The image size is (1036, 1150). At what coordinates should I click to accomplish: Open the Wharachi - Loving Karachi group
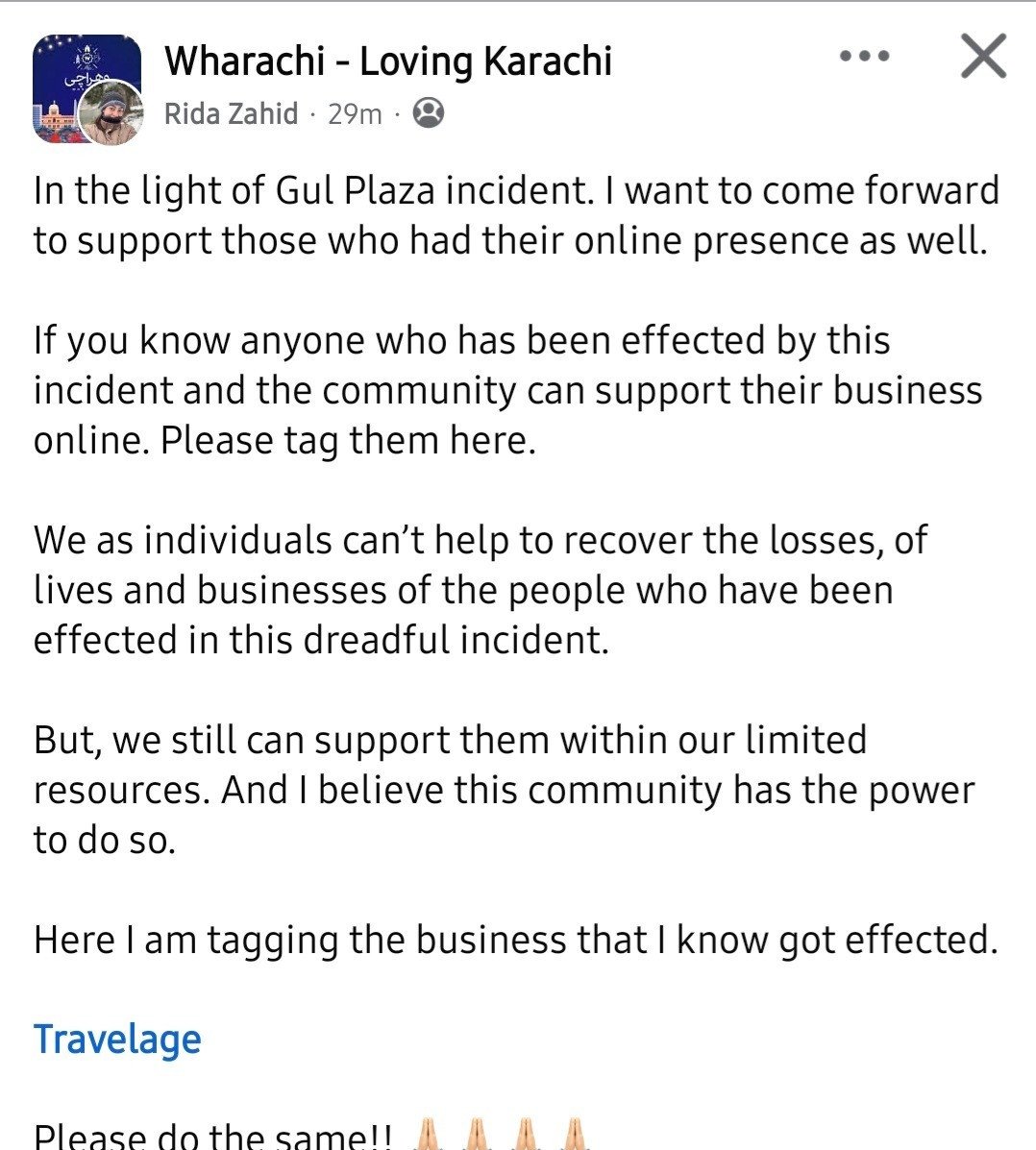click(x=387, y=61)
